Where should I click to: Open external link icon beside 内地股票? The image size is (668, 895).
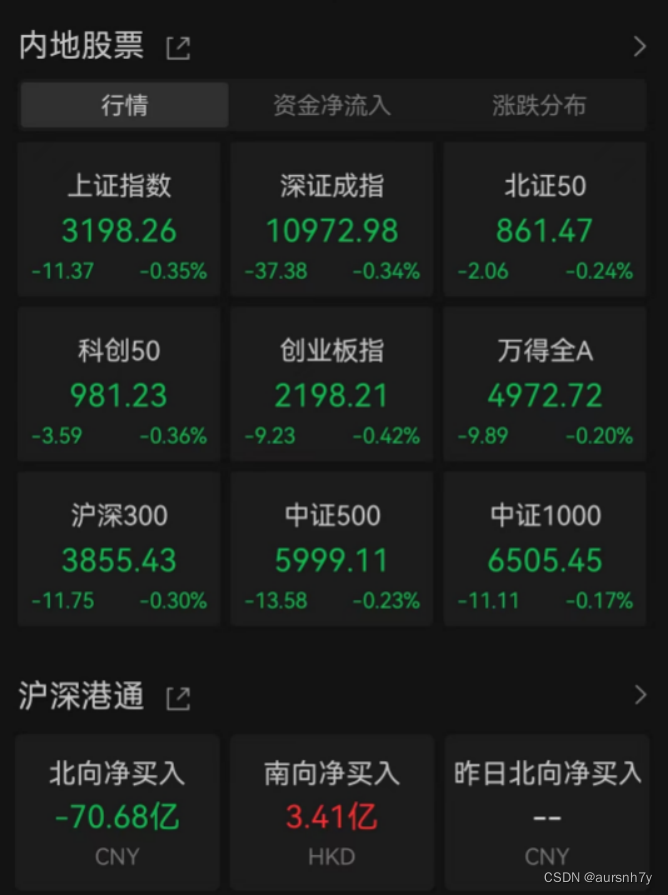coord(178,47)
